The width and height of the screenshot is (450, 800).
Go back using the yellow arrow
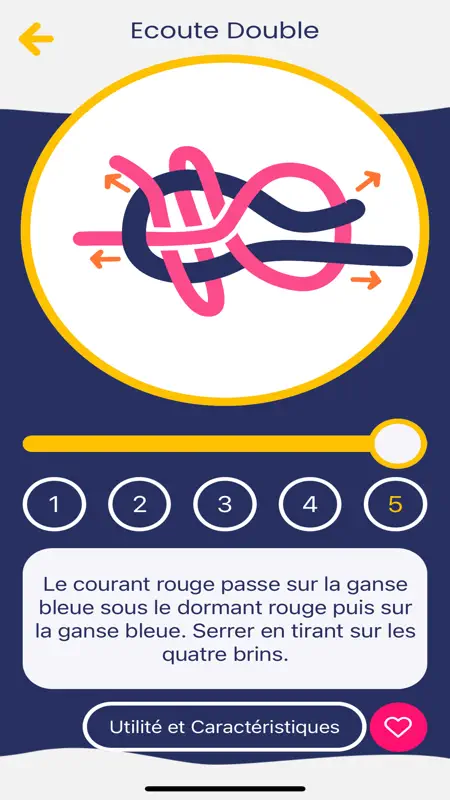pos(36,38)
